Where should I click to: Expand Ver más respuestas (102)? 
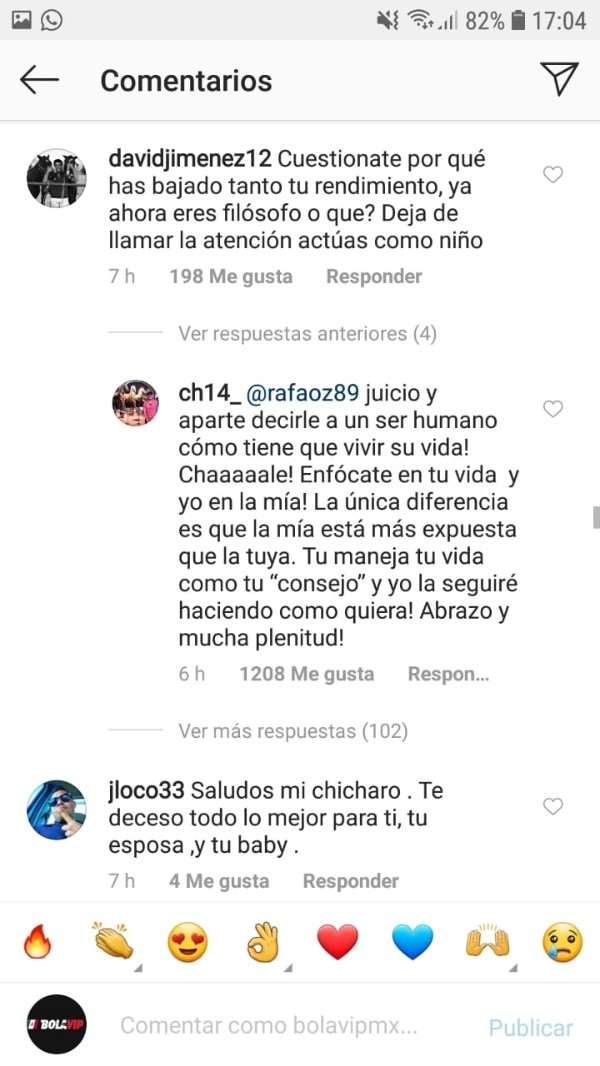pos(293,731)
